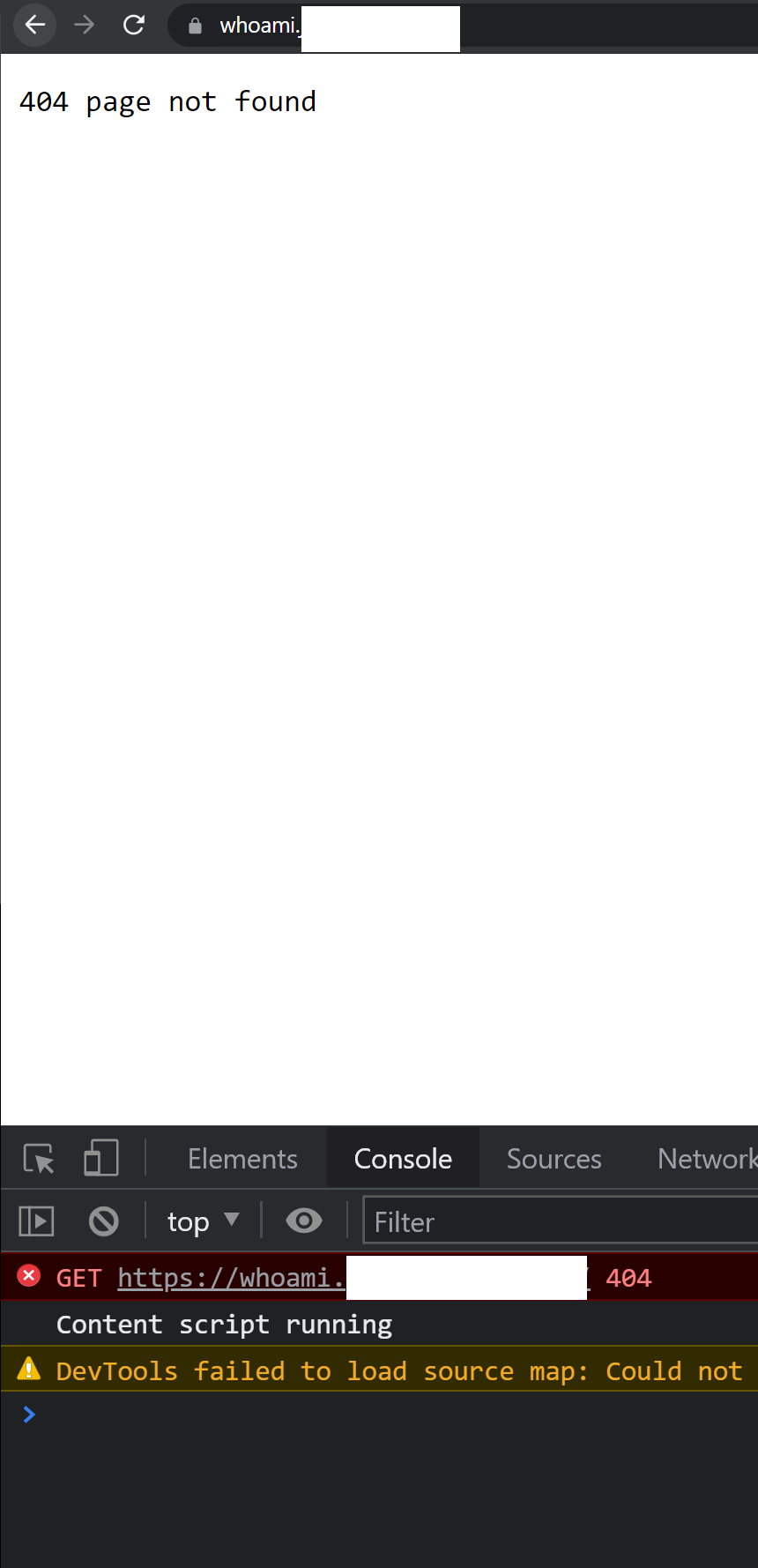The height and width of the screenshot is (1568, 758).
Task: Go back to the previous page
Action: 35,26
